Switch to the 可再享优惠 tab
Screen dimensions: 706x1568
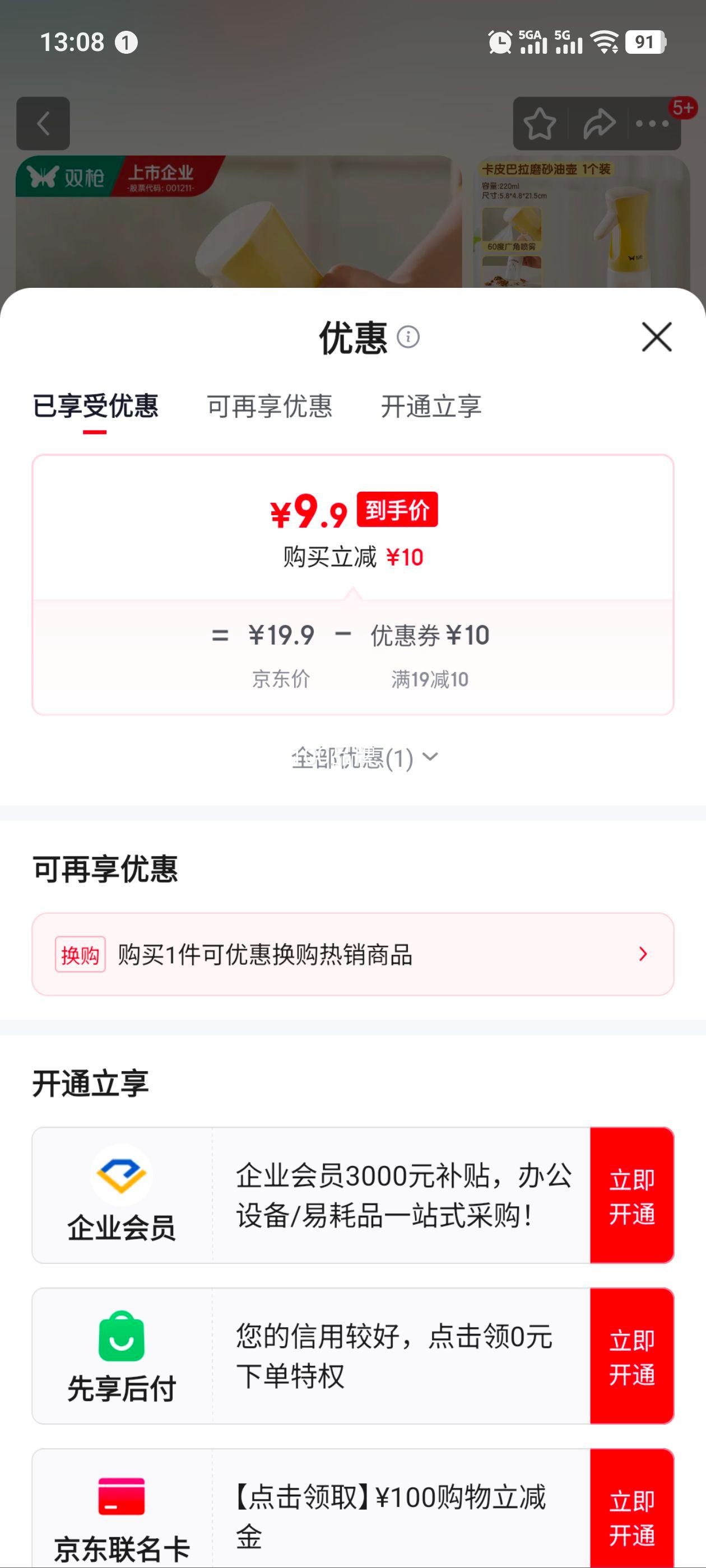270,407
